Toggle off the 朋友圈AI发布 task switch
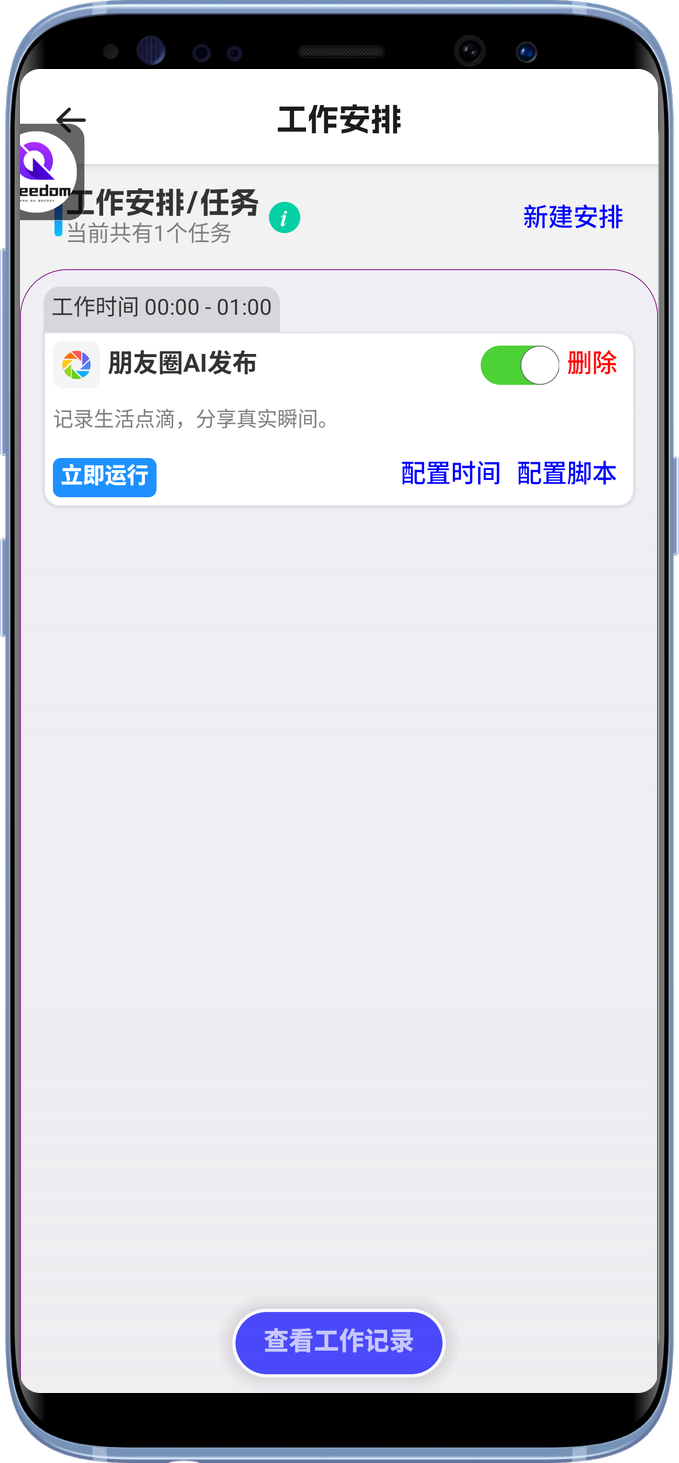Viewport: 679px width, 1463px height. (520, 365)
